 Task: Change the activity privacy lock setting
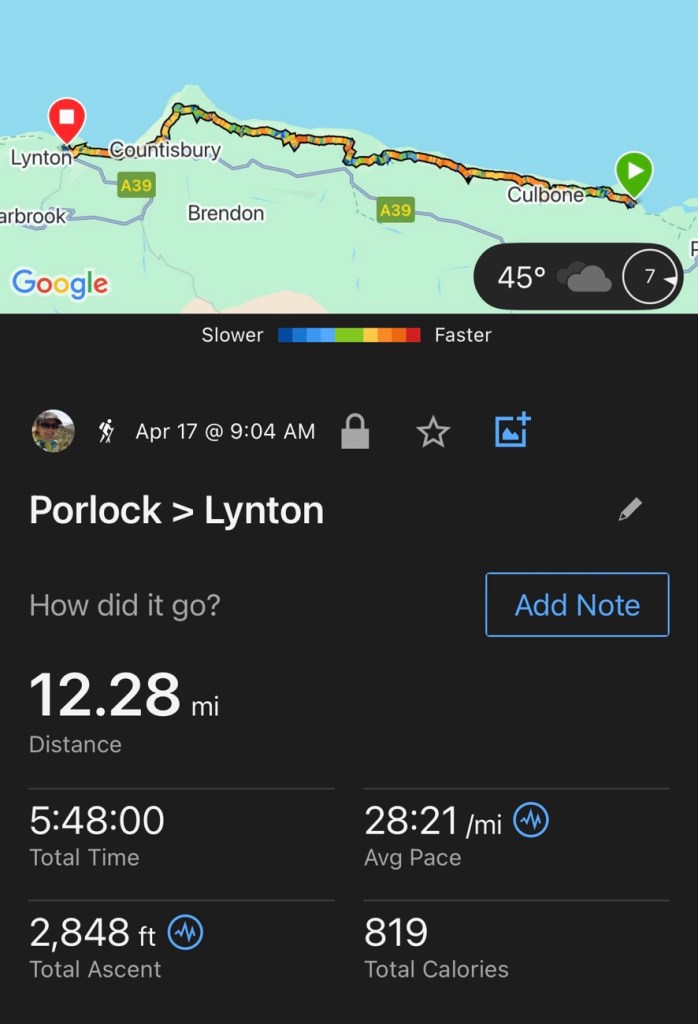(x=355, y=432)
